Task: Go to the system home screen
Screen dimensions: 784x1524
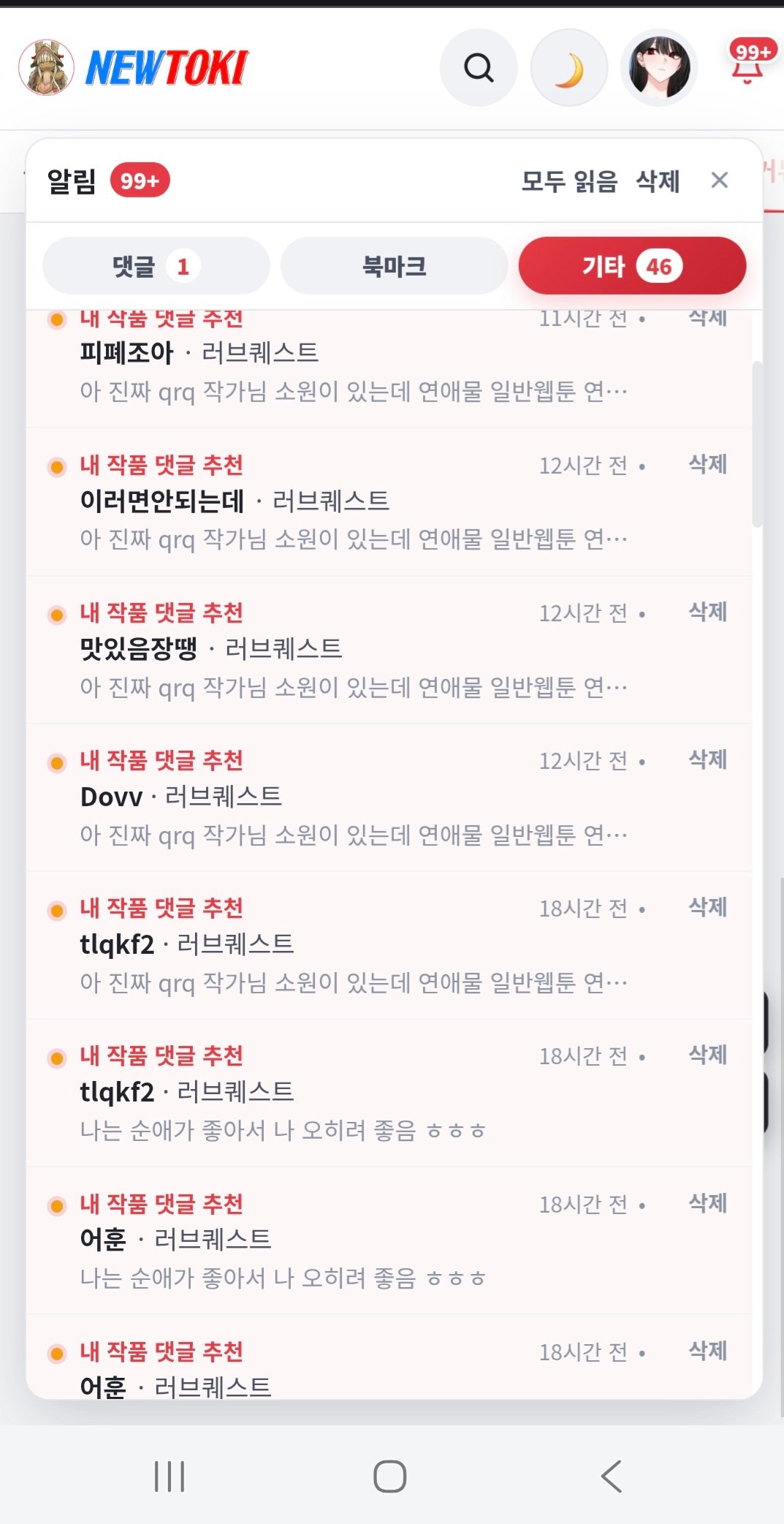Action: point(390,1476)
